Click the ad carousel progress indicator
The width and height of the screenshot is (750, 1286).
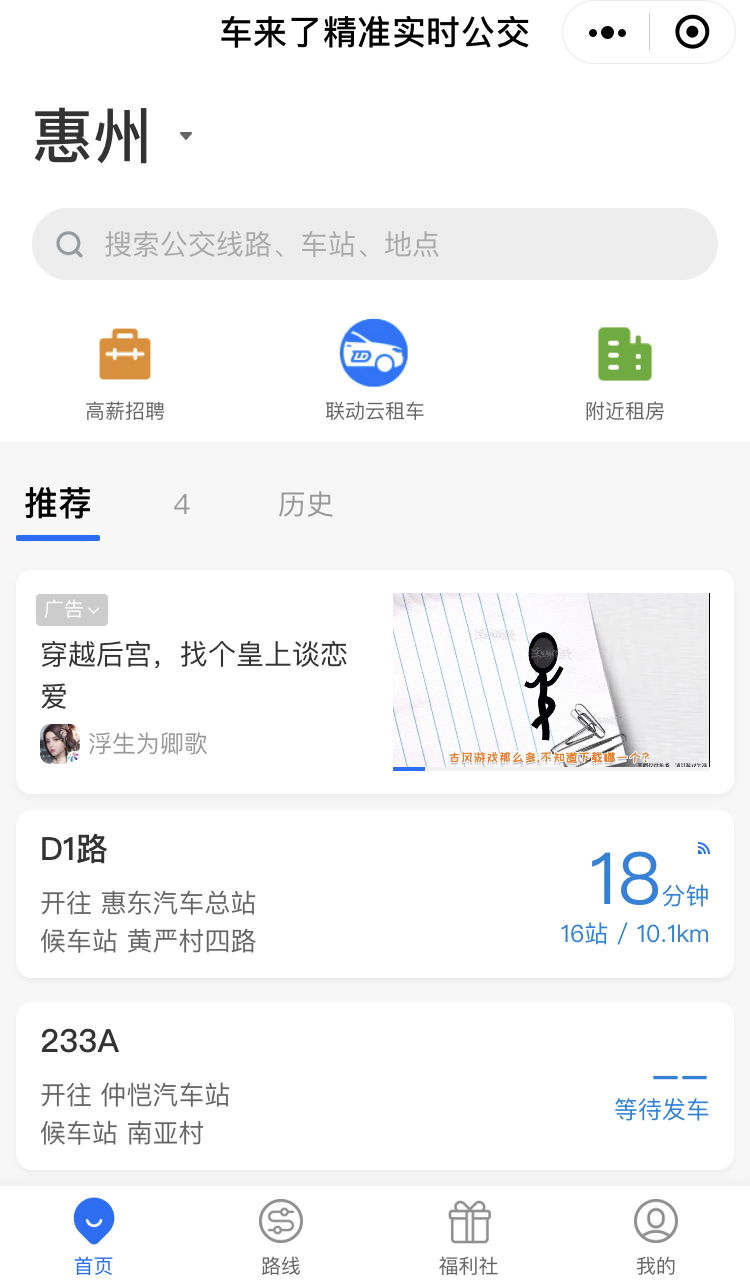click(x=409, y=769)
